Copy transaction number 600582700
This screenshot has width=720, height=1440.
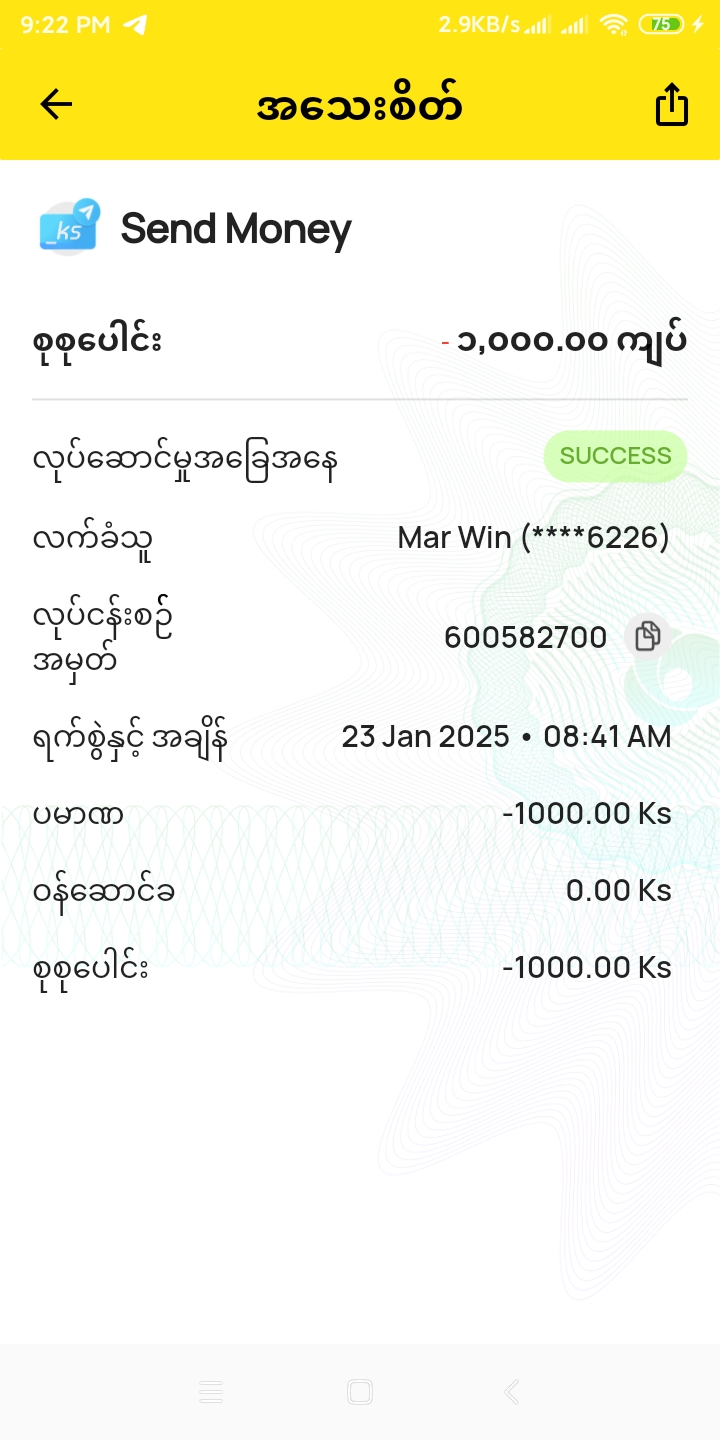click(x=647, y=636)
